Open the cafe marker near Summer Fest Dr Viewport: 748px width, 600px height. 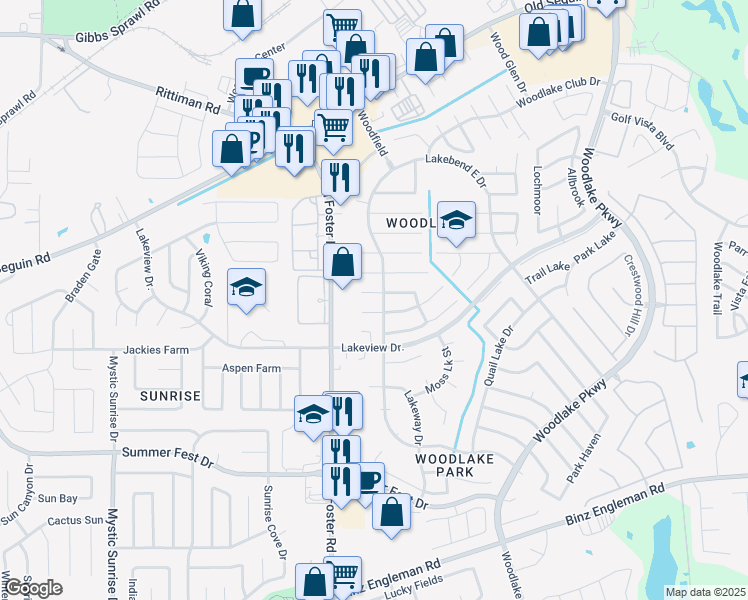tap(368, 479)
